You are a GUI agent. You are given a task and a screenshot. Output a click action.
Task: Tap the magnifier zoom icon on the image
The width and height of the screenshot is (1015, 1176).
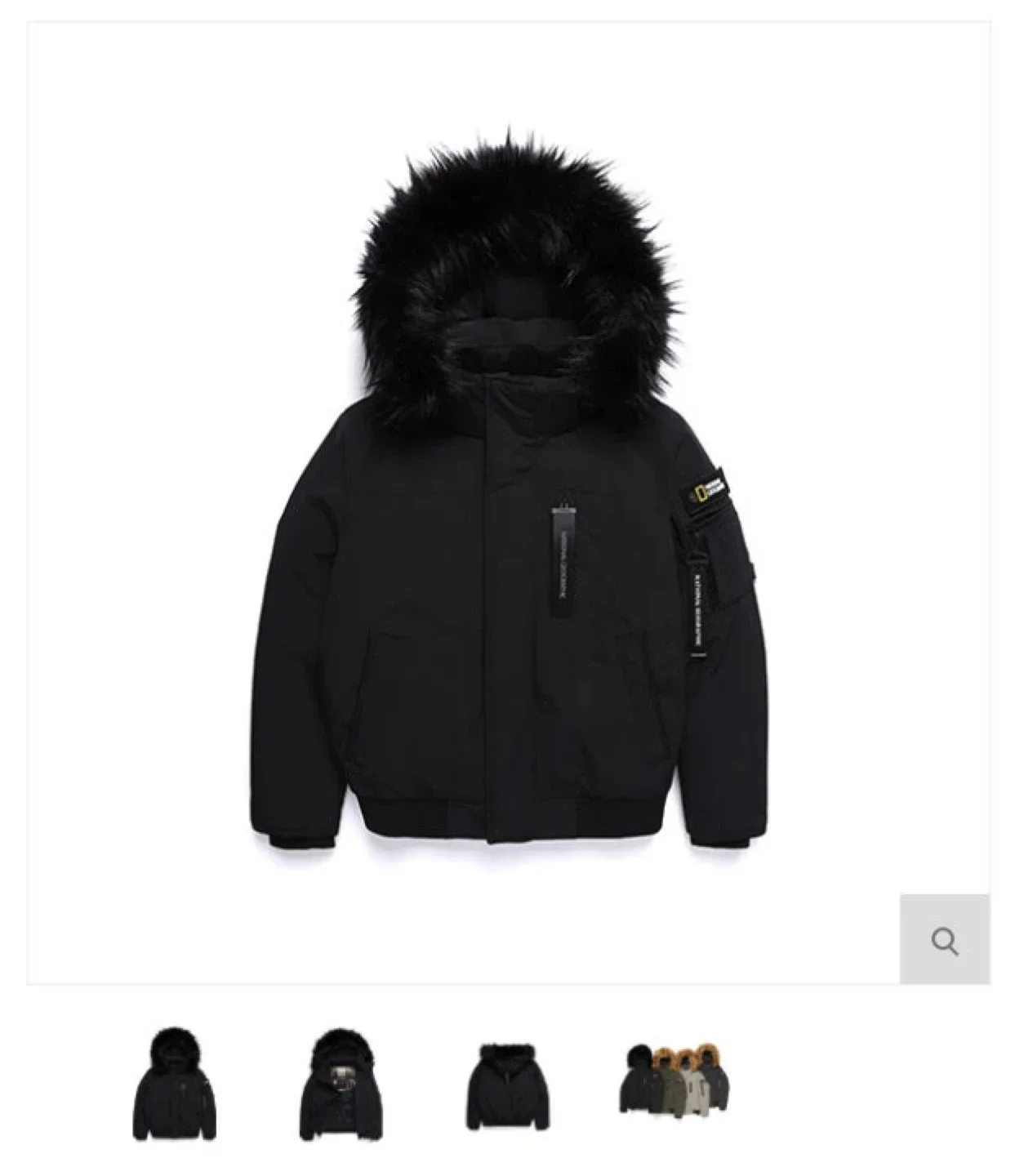(944, 940)
